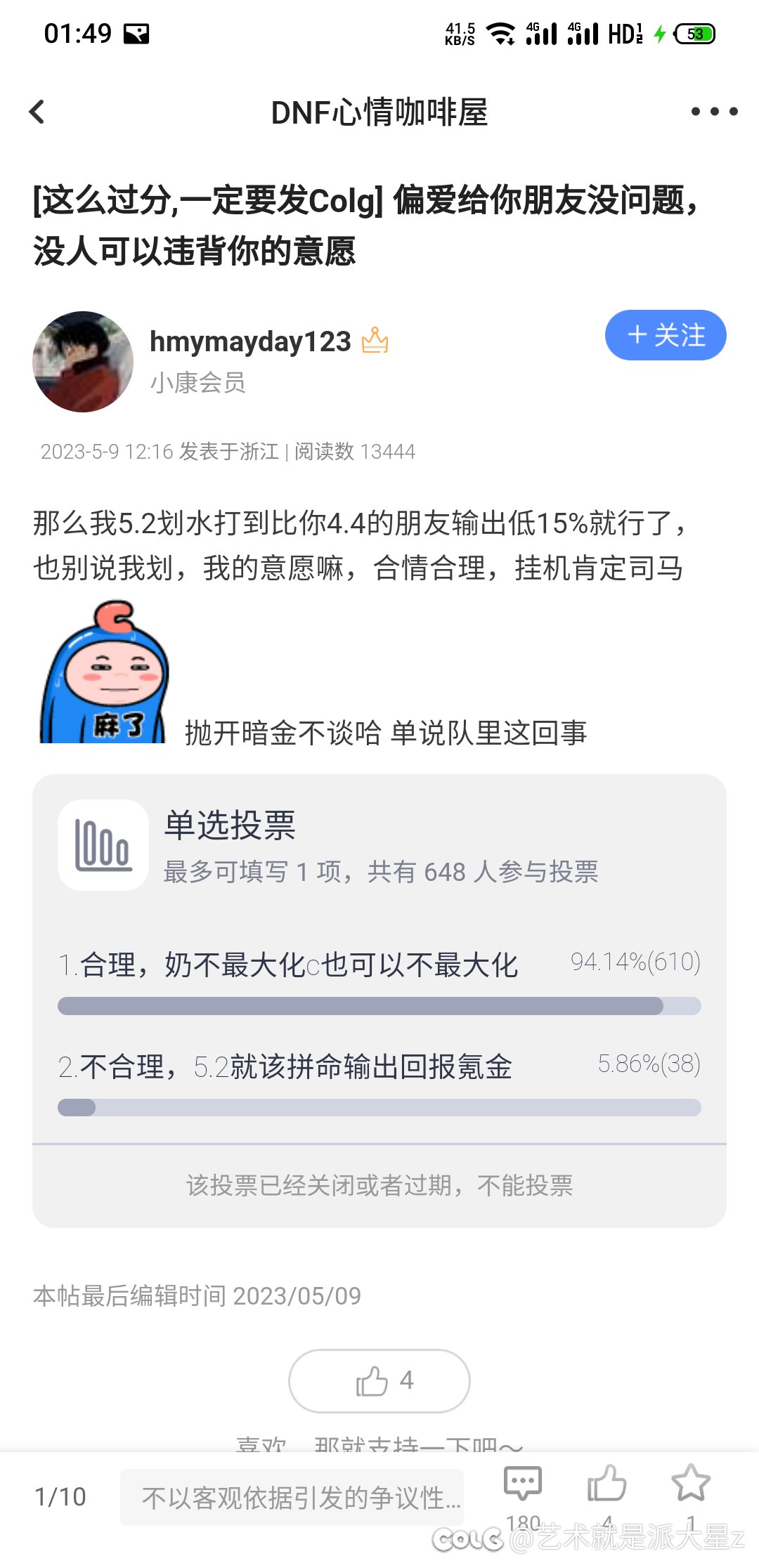This screenshot has width=759, height=1568.
Task: Like the post with the thumbs-up 4 button
Action: tap(379, 1380)
